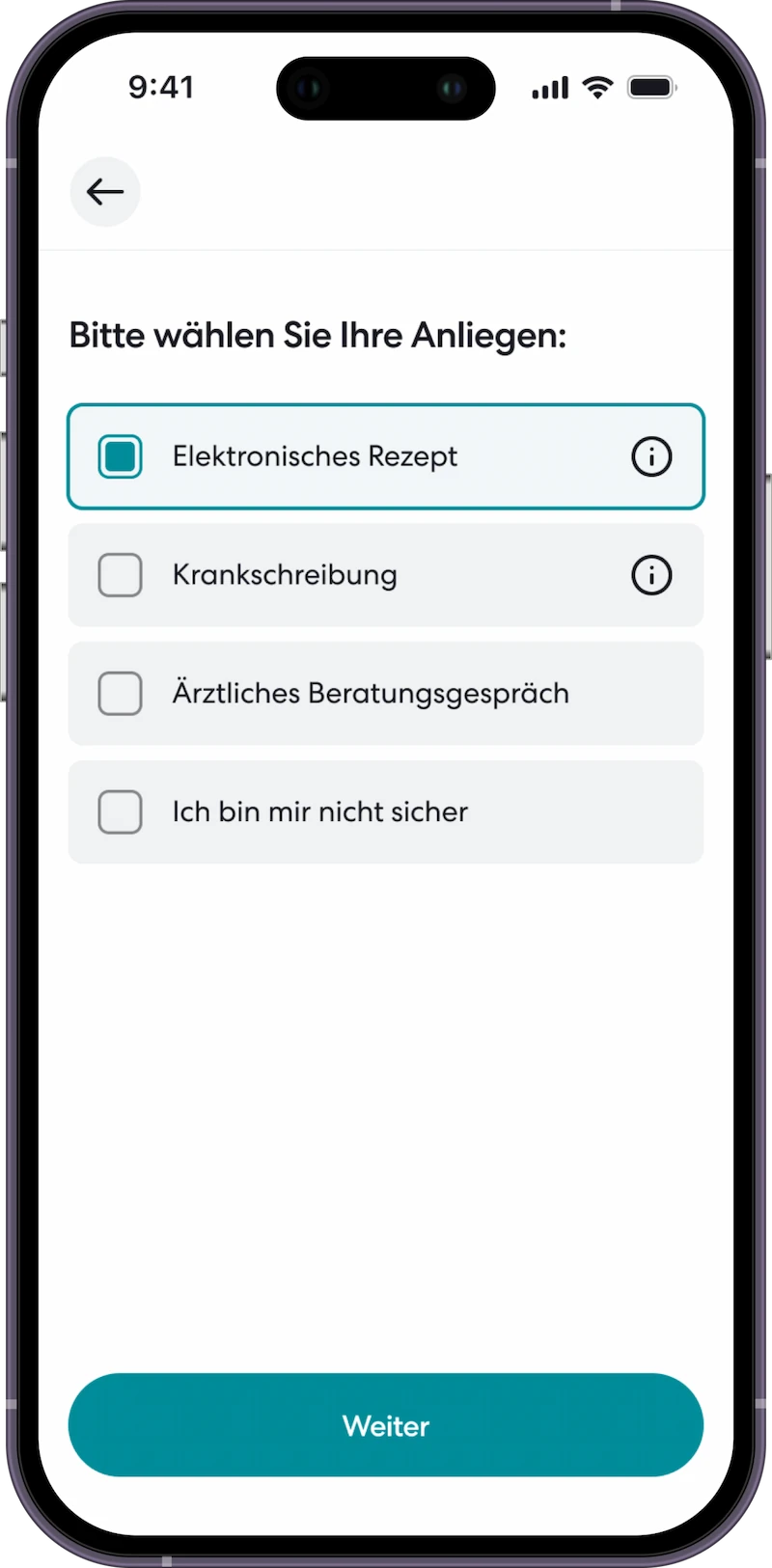The width and height of the screenshot is (772, 1568).
Task: Tap the Wi-Fi icon in the status bar
Action: pos(596,87)
